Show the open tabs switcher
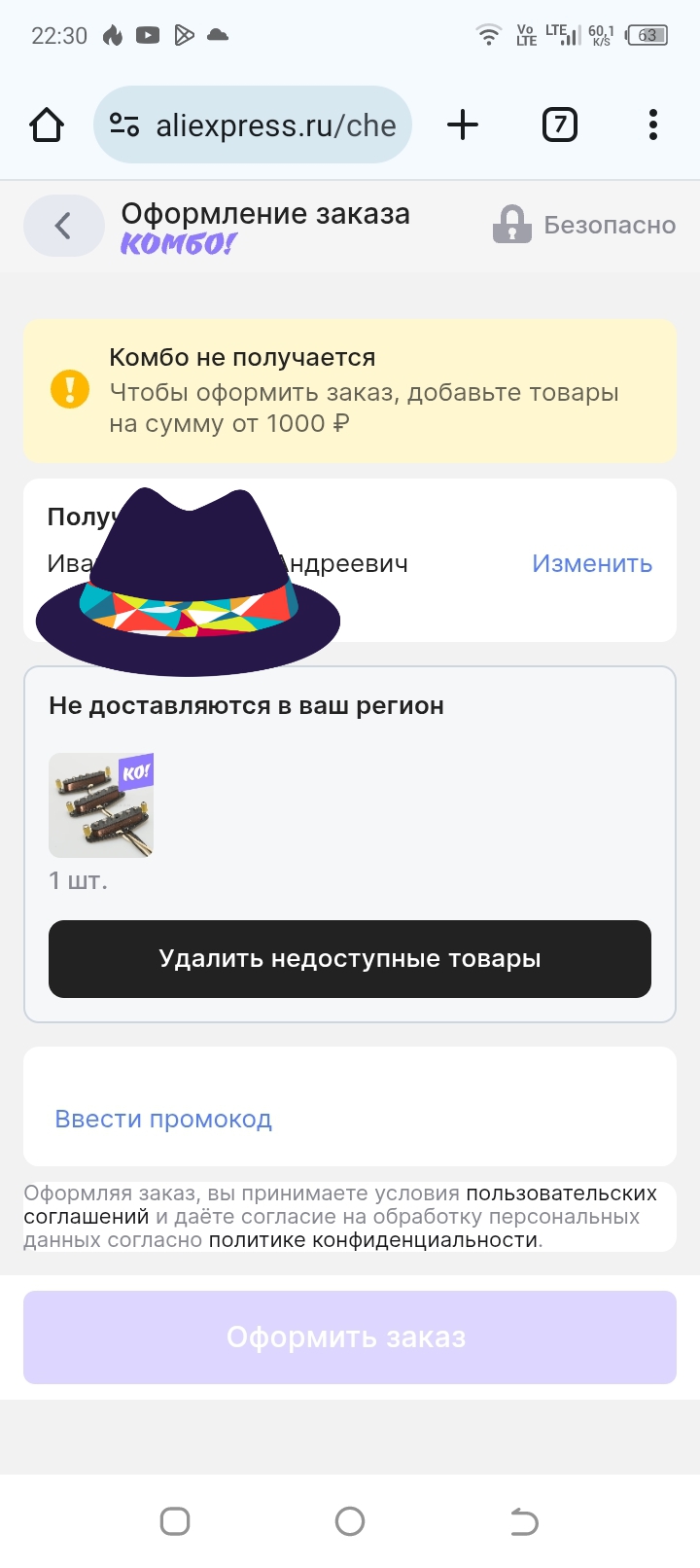Image resolution: width=700 pixels, height=1568 pixels. (x=559, y=125)
